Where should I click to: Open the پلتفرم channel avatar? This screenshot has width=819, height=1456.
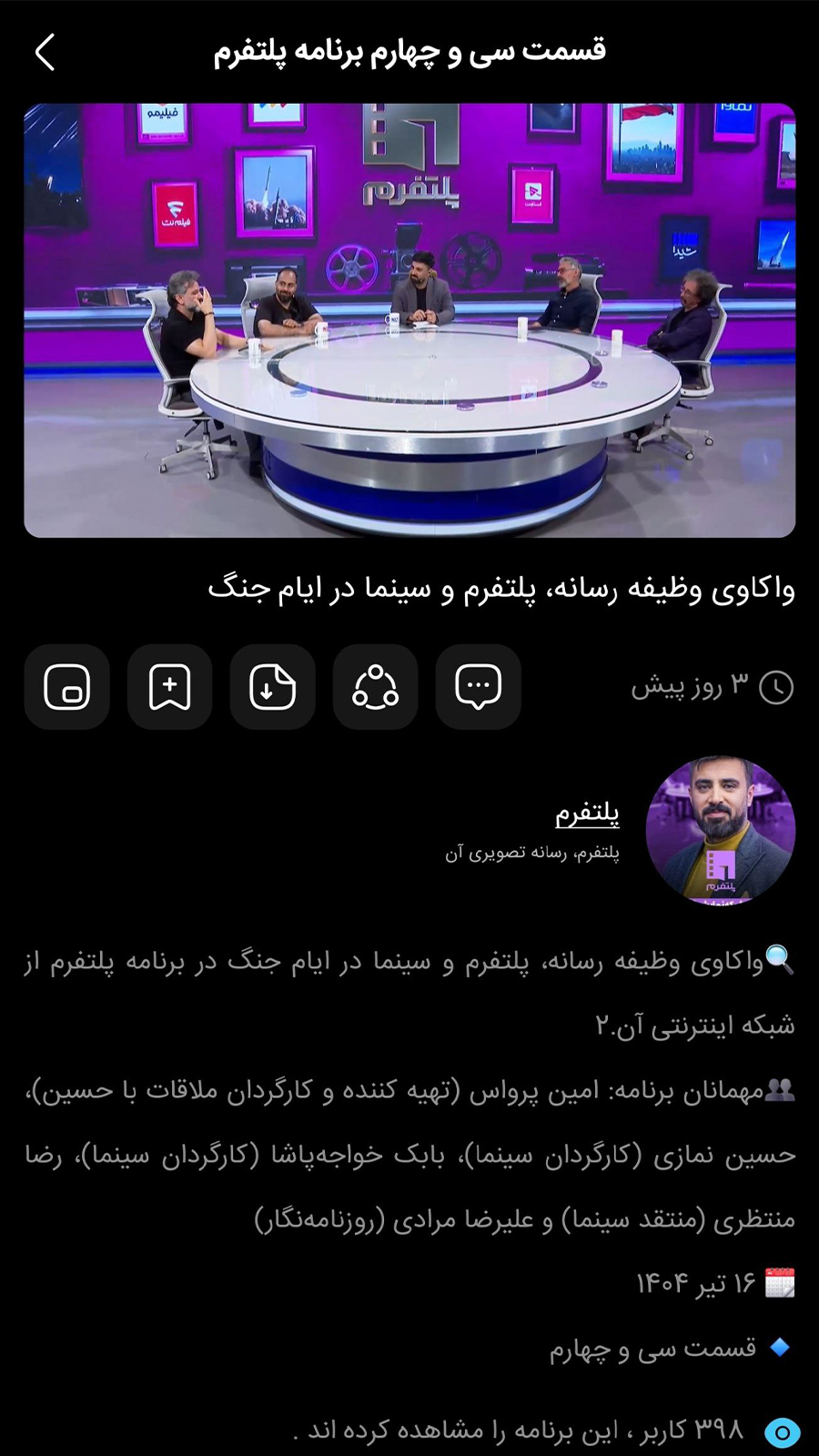720,831
